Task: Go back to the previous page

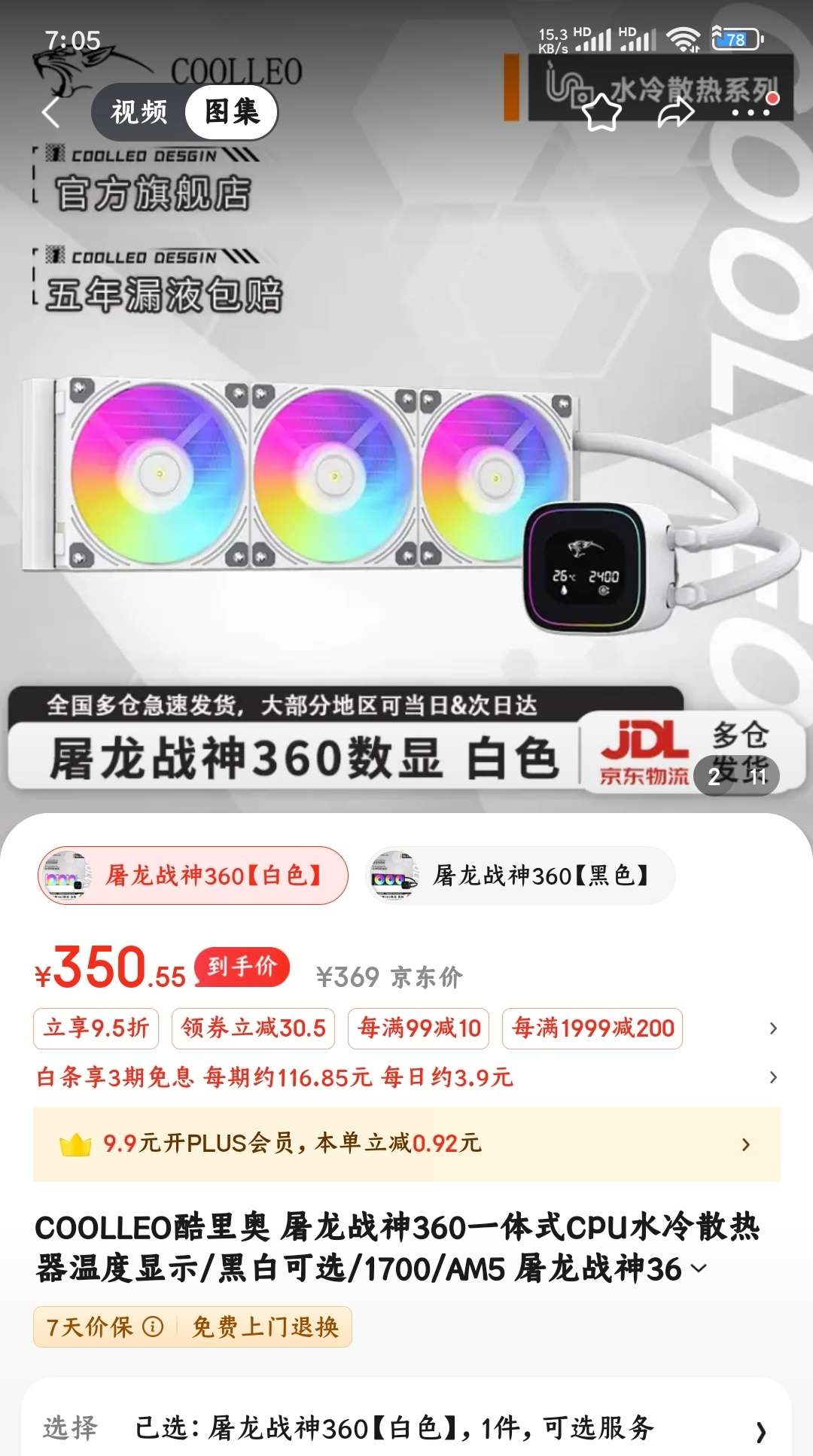Action: (x=51, y=113)
